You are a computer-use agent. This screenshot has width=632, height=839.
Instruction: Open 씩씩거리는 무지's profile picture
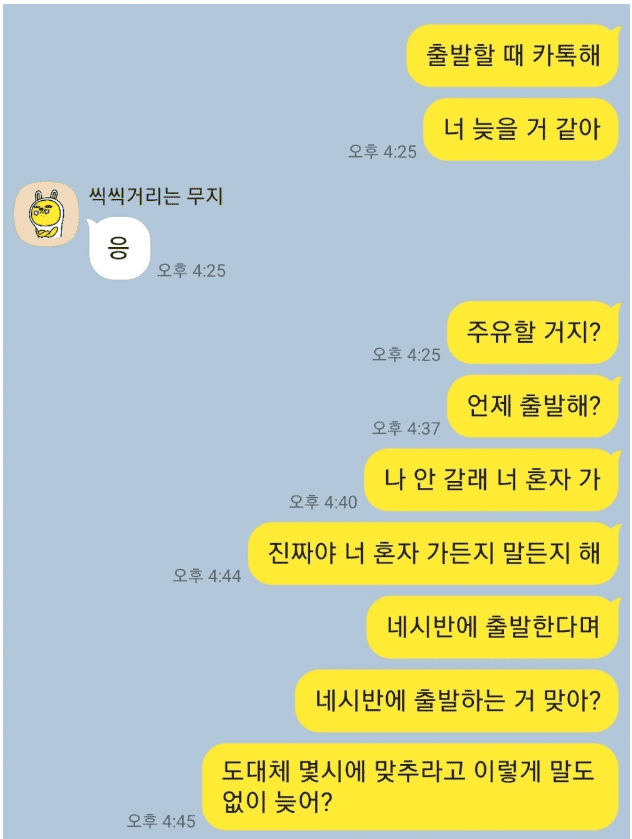tap(46, 215)
